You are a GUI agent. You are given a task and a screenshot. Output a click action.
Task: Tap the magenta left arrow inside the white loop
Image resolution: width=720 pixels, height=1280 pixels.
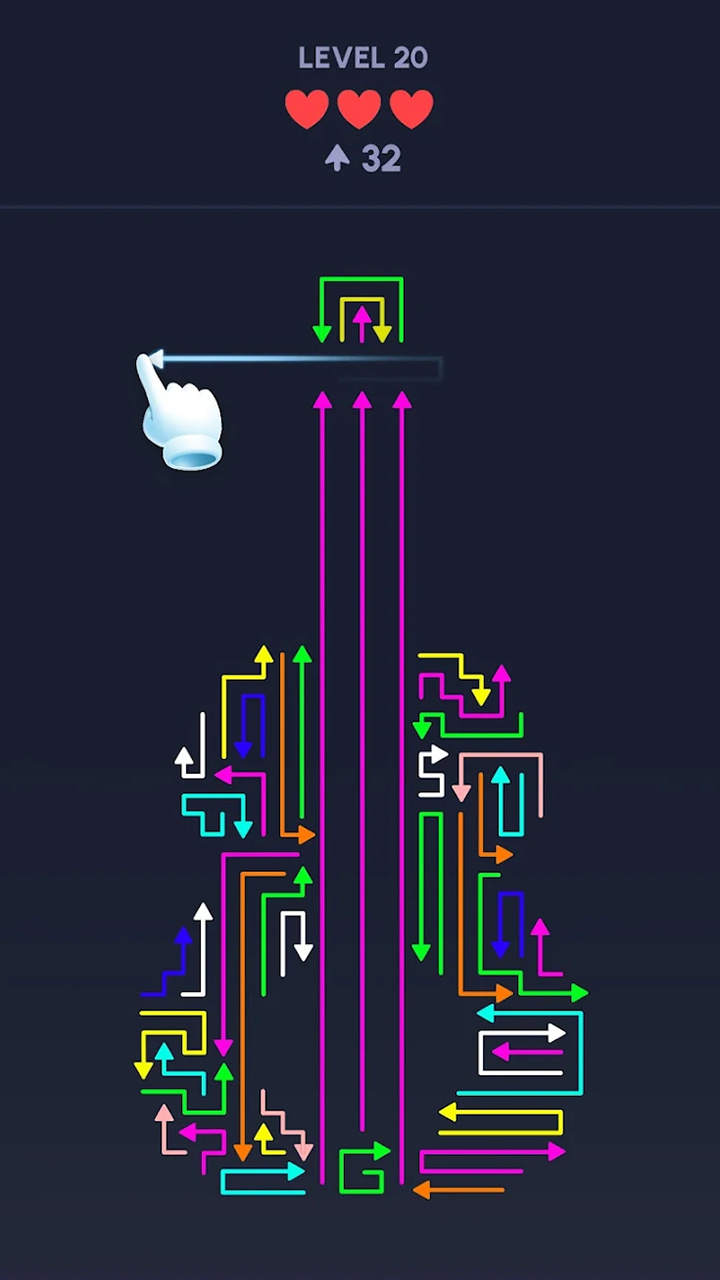[527, 1052]
